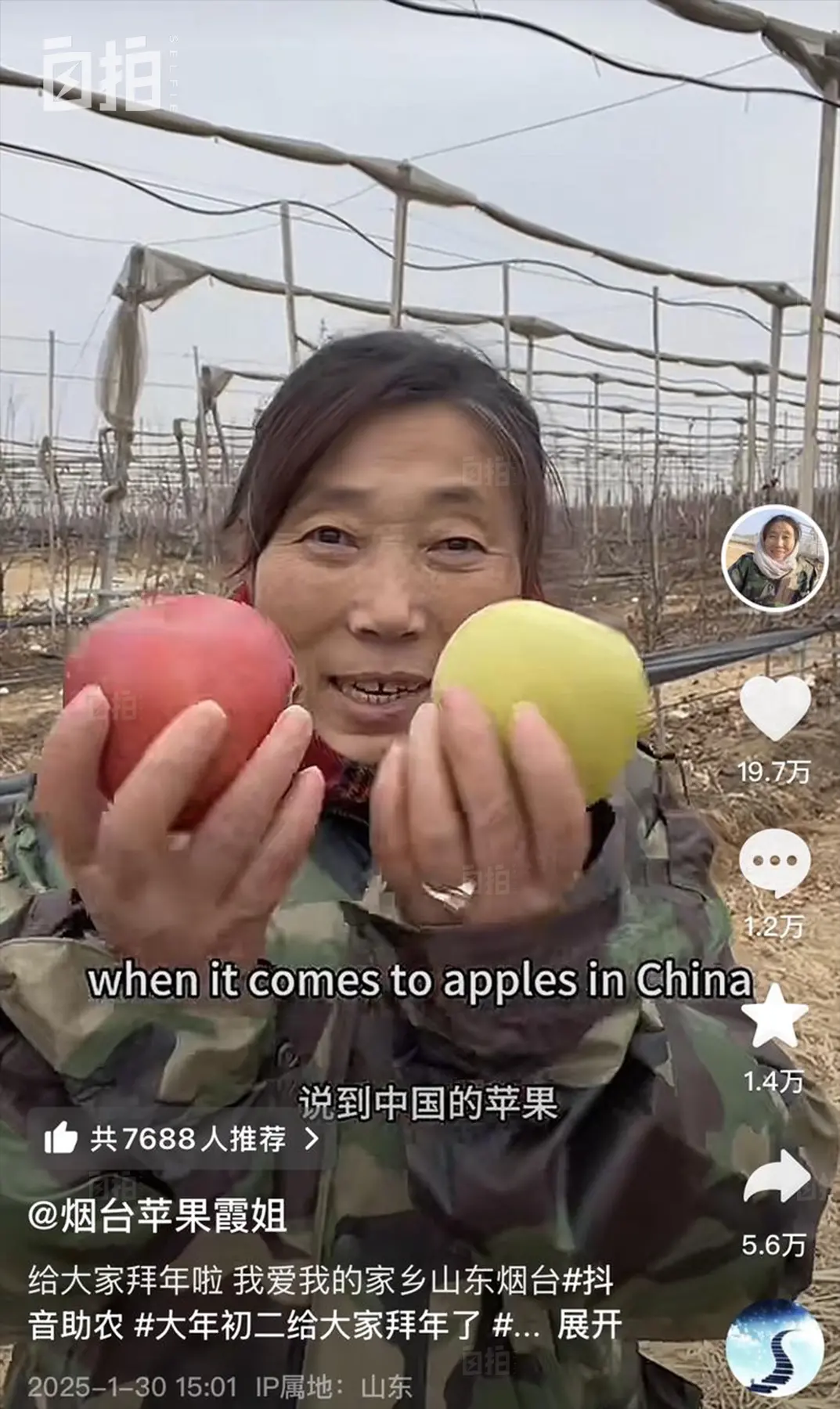The height and width of the screenshot is (1409, 840).
Task: Open the creator's profile avatar
Action: (773, 556)
